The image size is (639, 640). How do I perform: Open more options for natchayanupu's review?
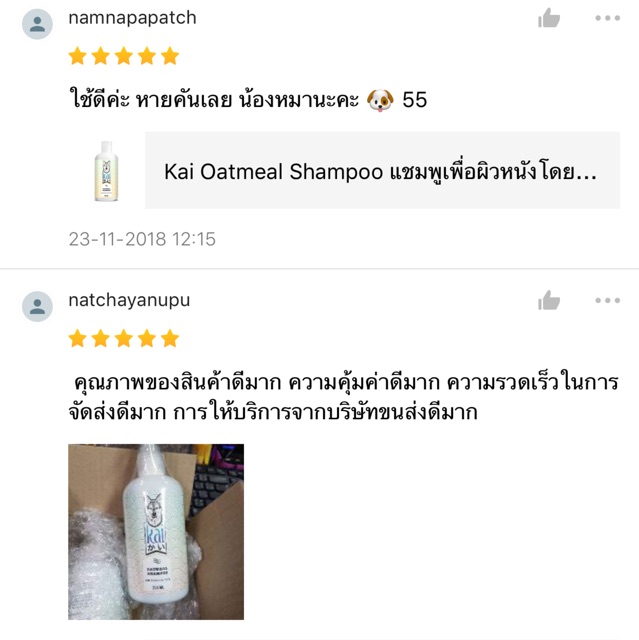(x=607, y=300)
